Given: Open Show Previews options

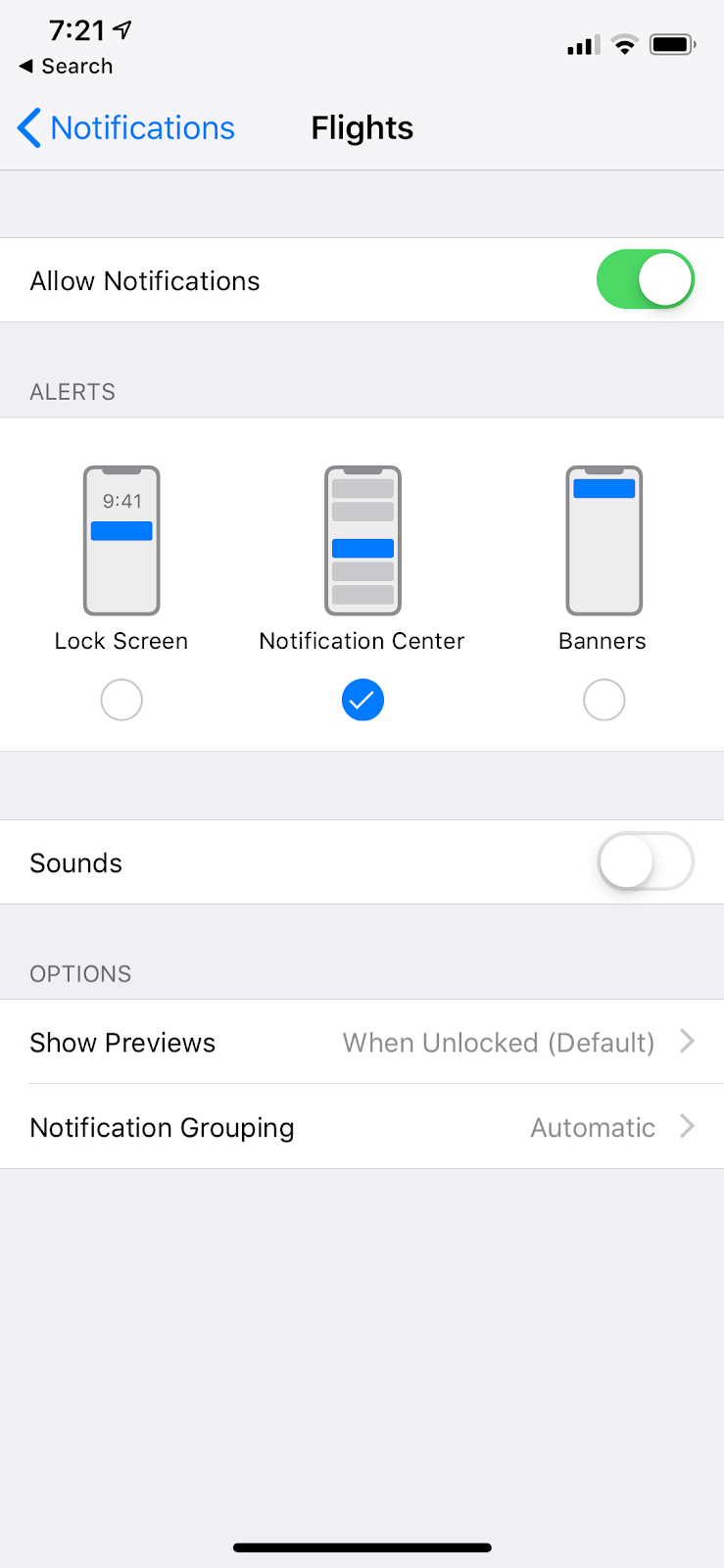Looking at the screenshot, I should pyautogui.click(x=362, y=1042).
